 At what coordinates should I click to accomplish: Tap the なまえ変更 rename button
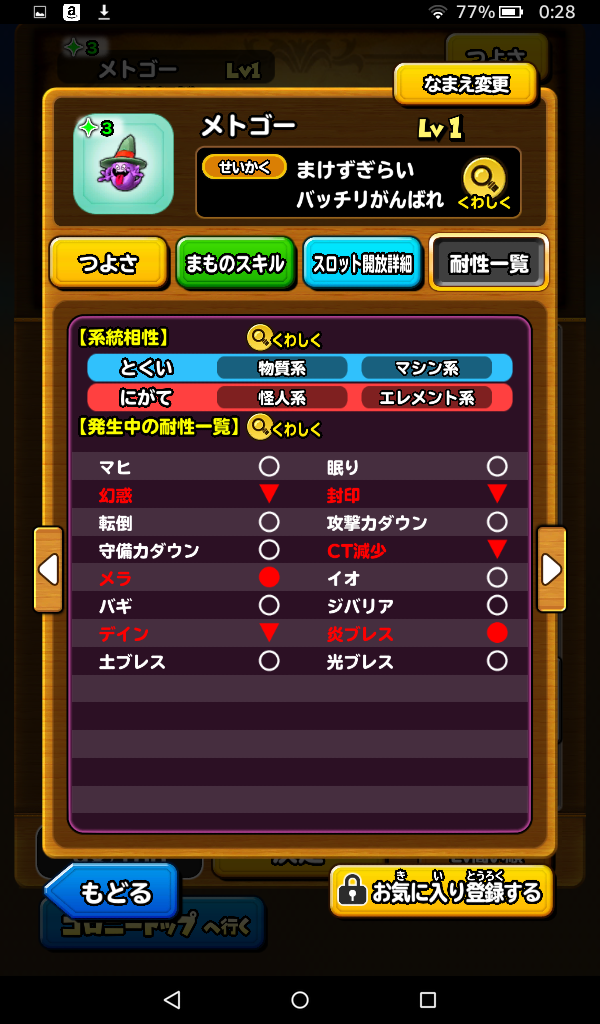(465, 84)
